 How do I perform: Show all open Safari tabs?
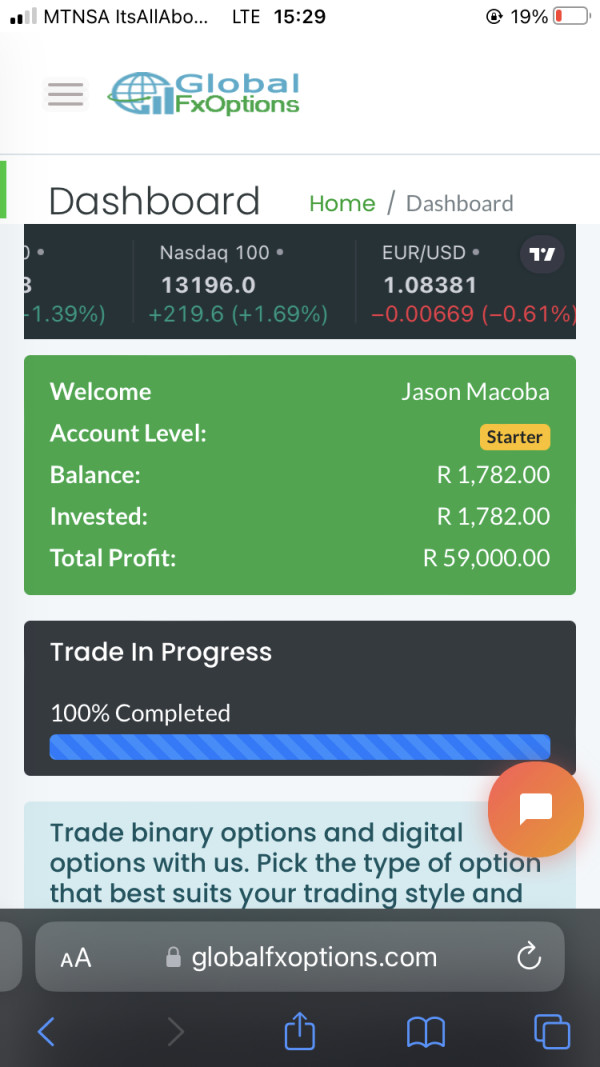[552, 1032]
